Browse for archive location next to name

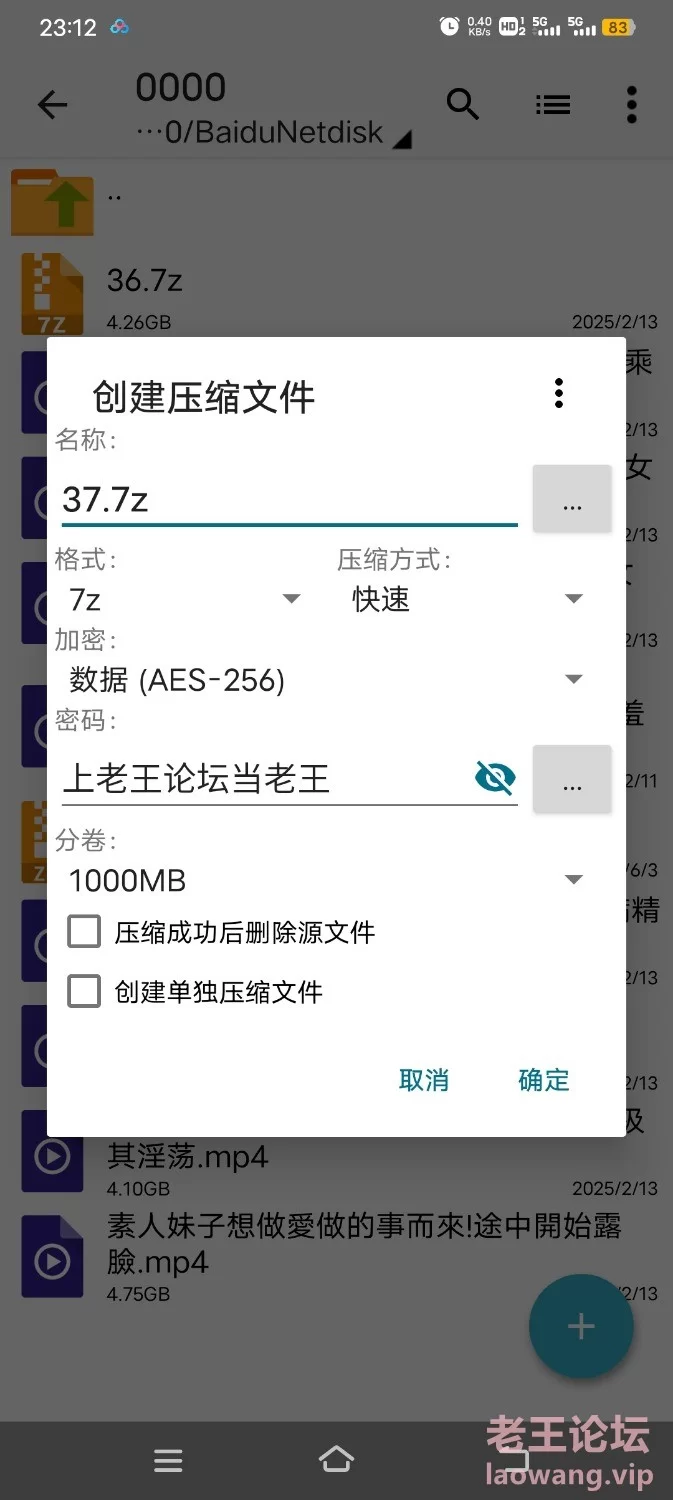click(x=572, y=498)
